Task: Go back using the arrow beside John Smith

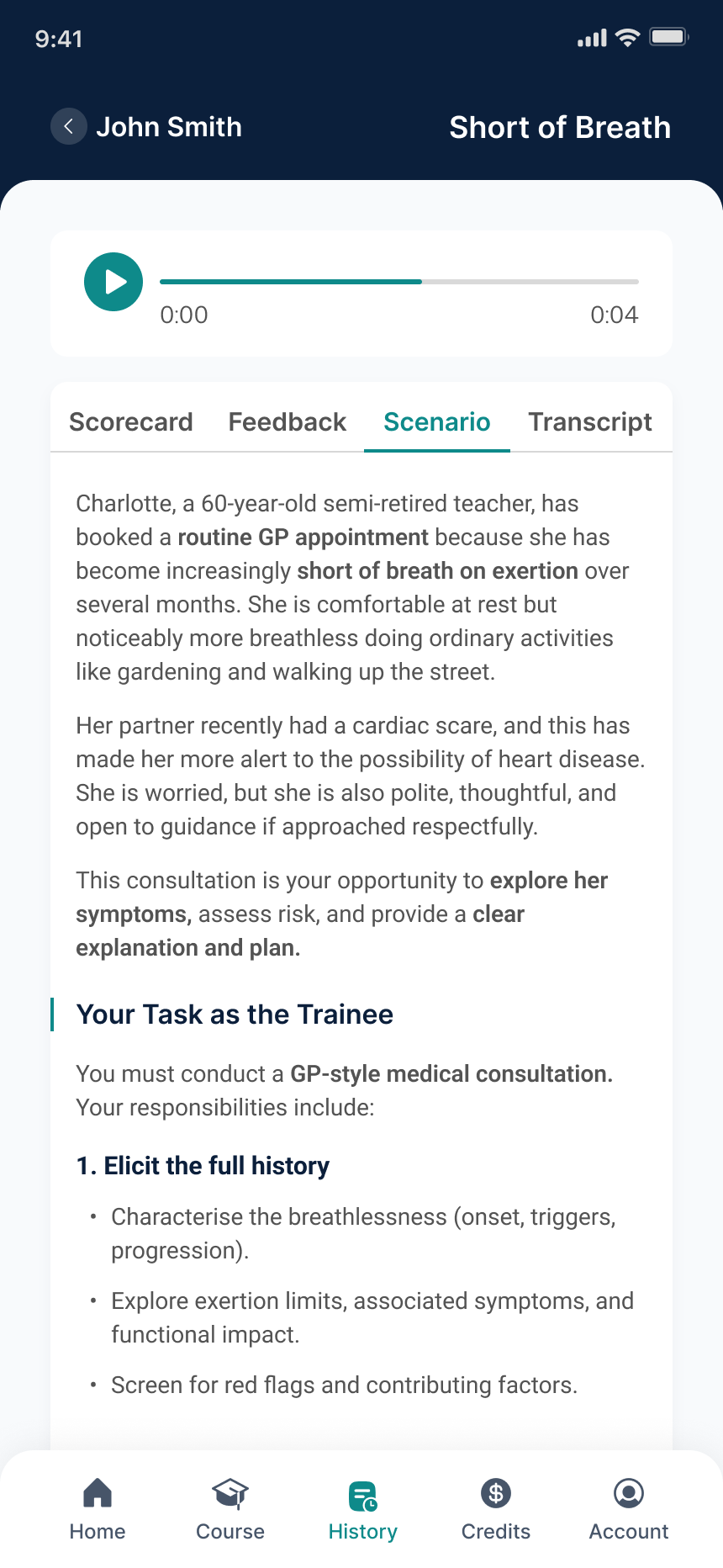Action: click(69, 127)
